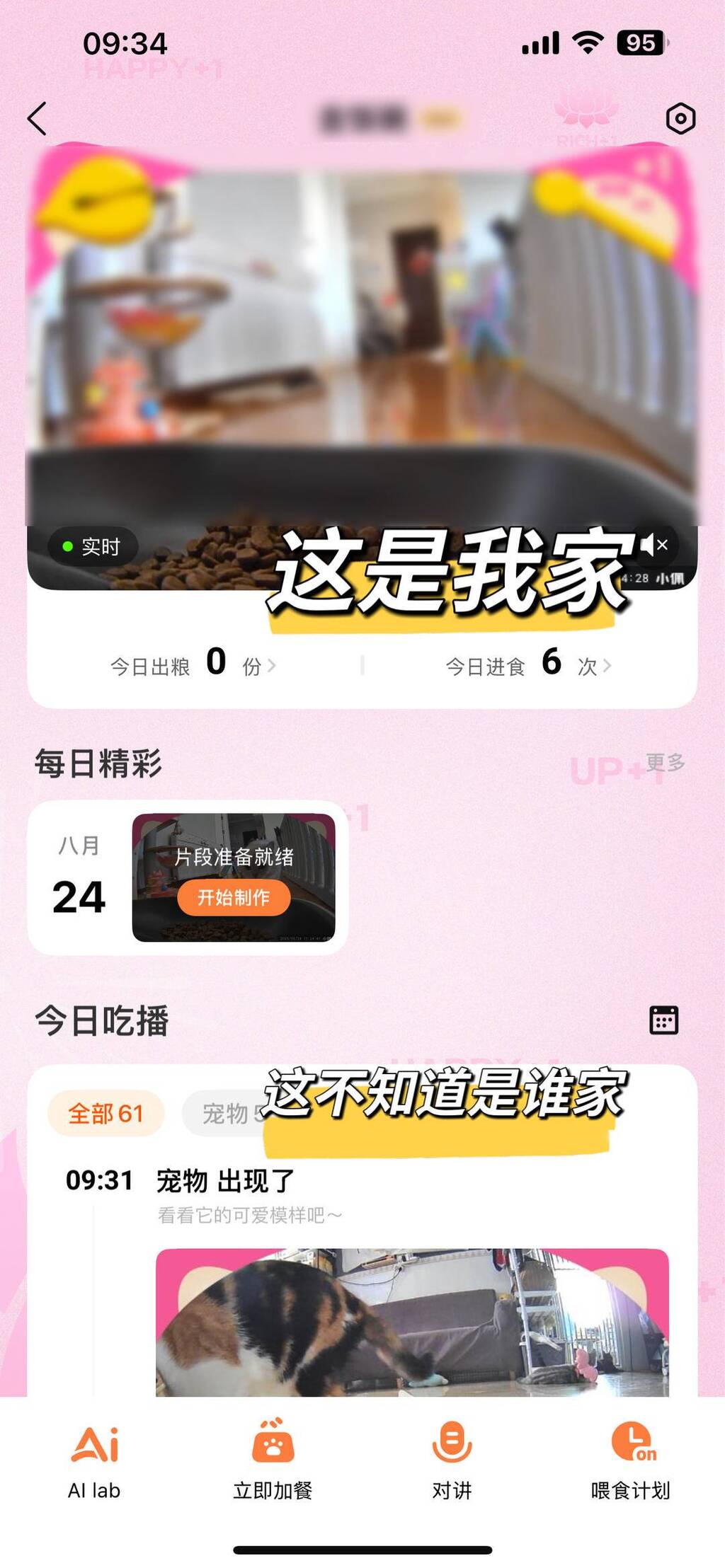725x1568 pixels.
Task: Open 更多 daily highlights
Action: (x=665, y=762)
